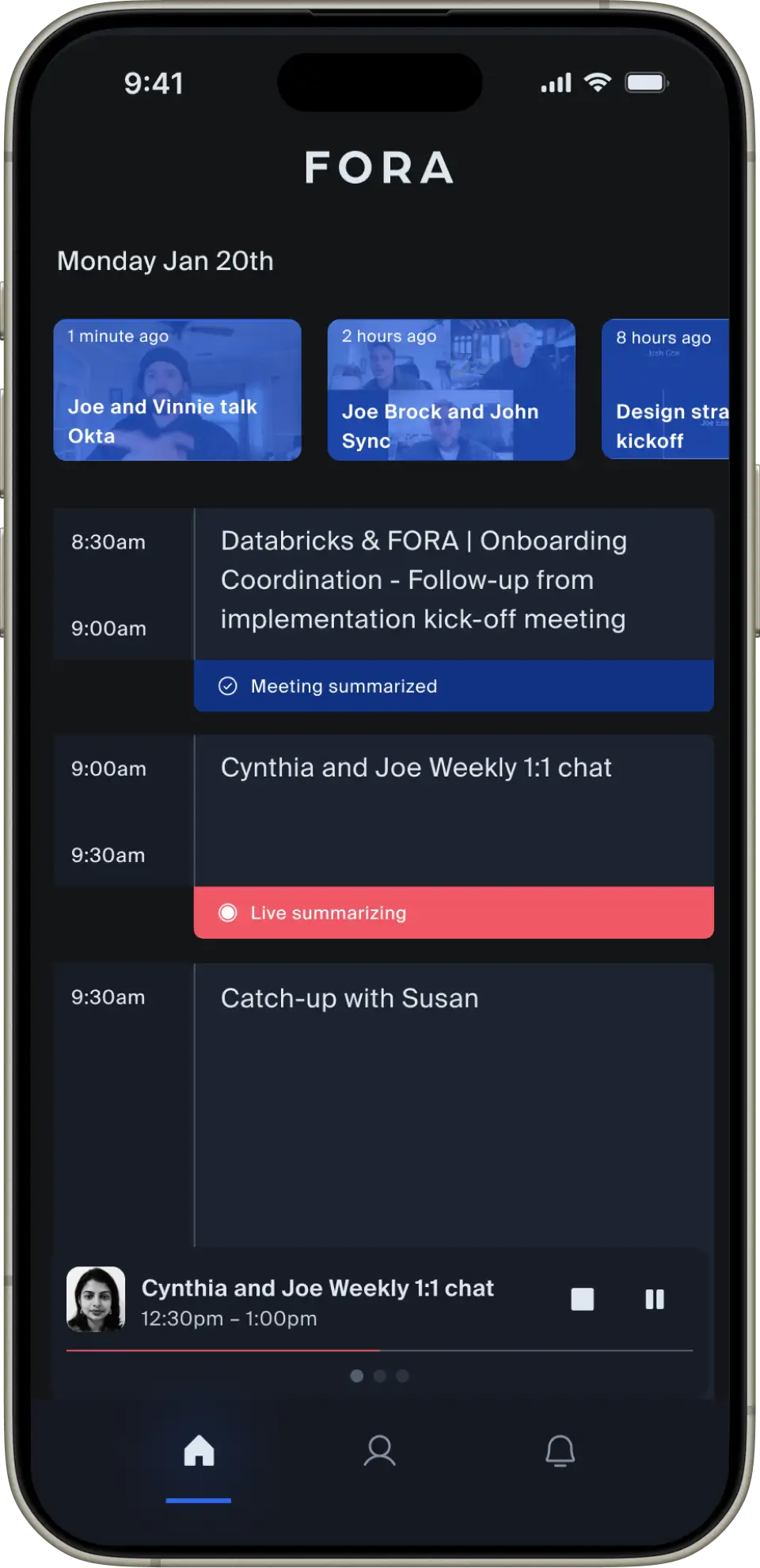Open the Joe and Vinnie talk Okta recording
The width and height of the screenshot is (760, 1568).
pos(177,389)
